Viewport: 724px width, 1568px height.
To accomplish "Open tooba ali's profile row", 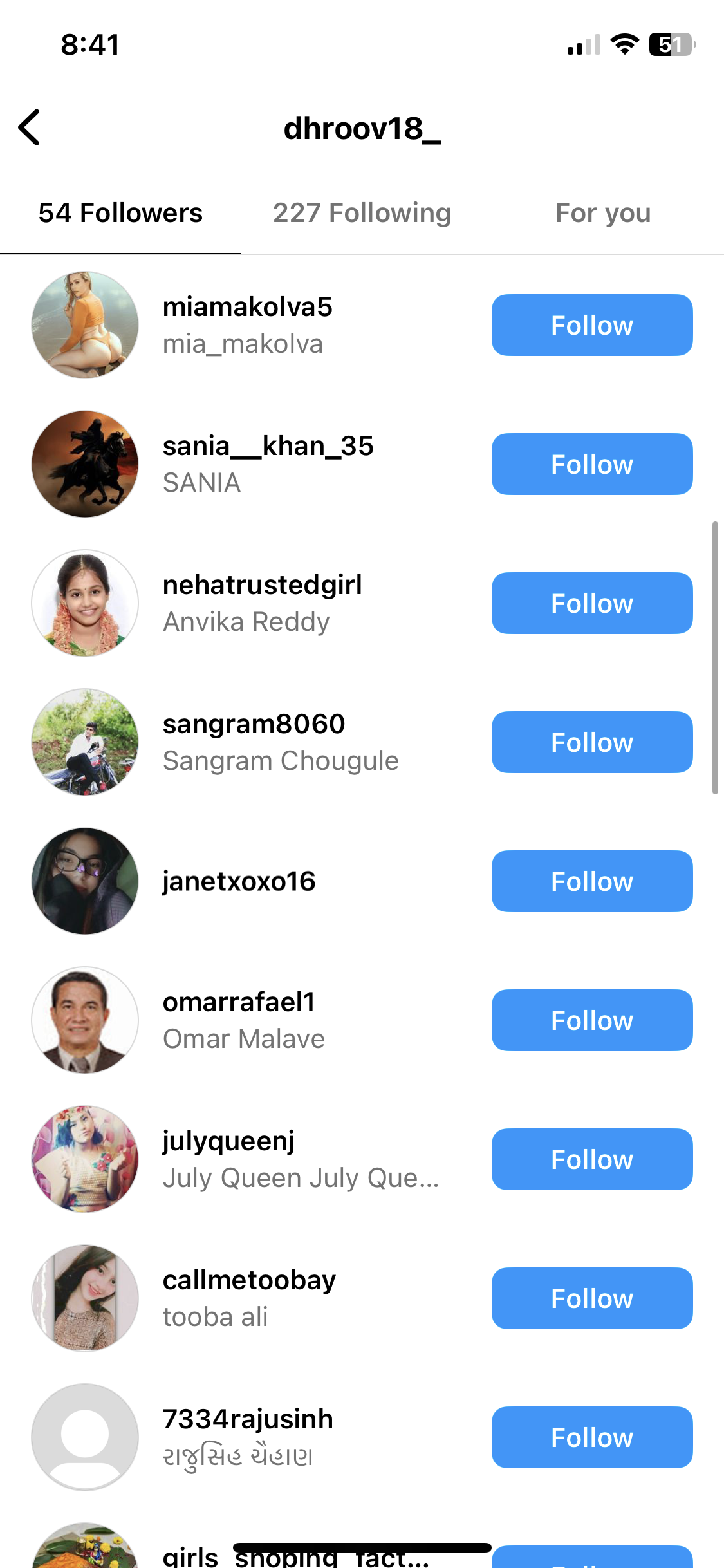I will click(x=248, y=1298).
